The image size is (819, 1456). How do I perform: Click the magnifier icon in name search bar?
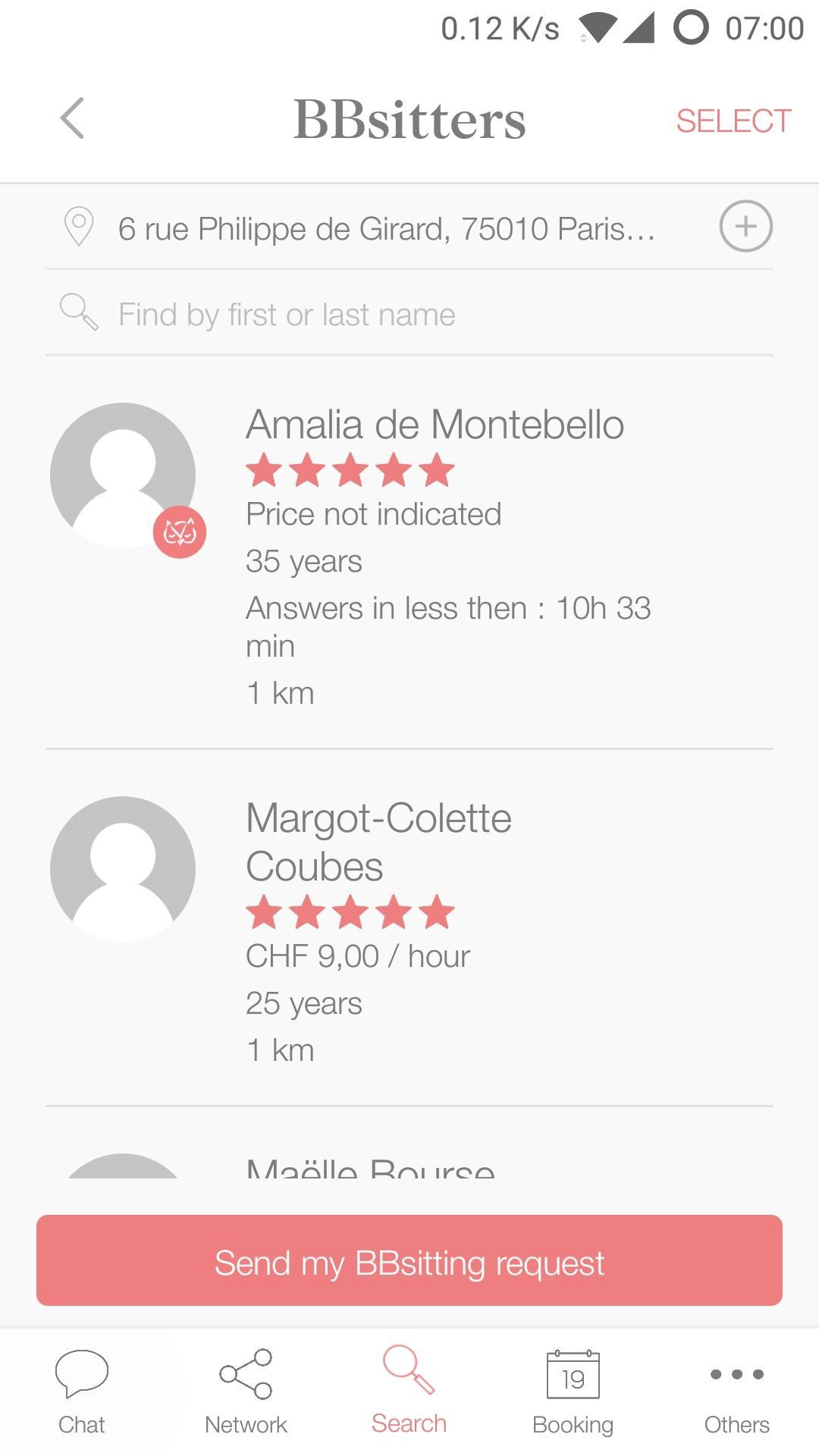(77, 312)
